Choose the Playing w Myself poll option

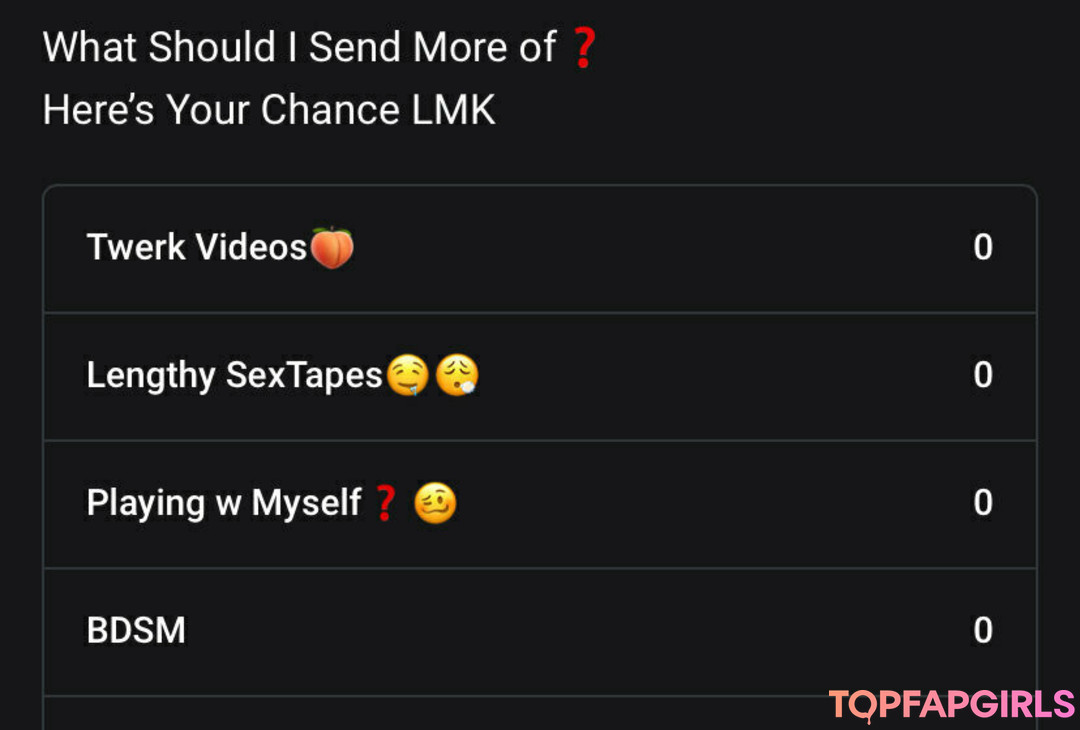click(540, 503)
